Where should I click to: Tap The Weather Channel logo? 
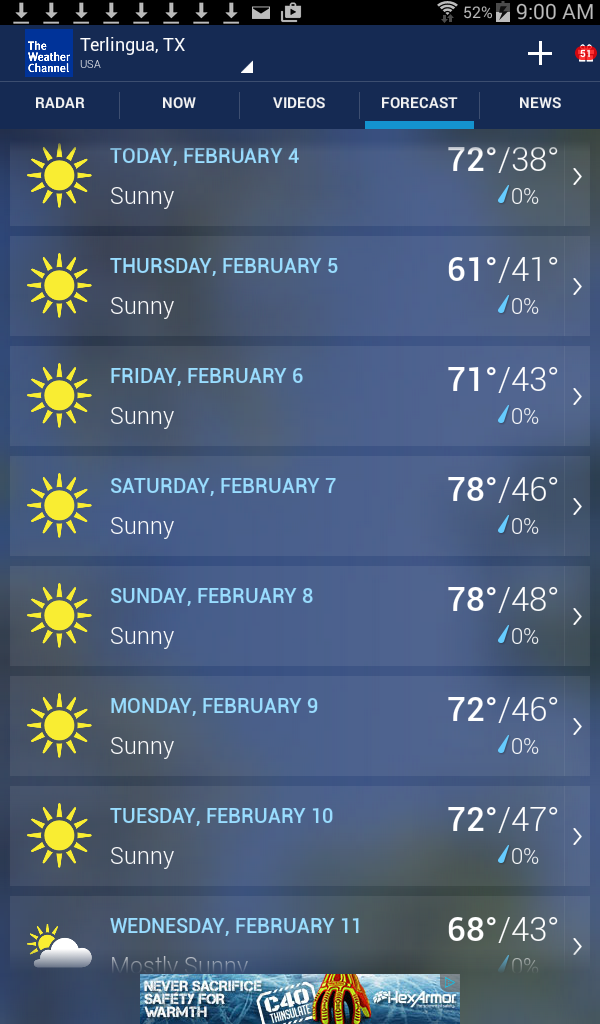coord(48,54)
